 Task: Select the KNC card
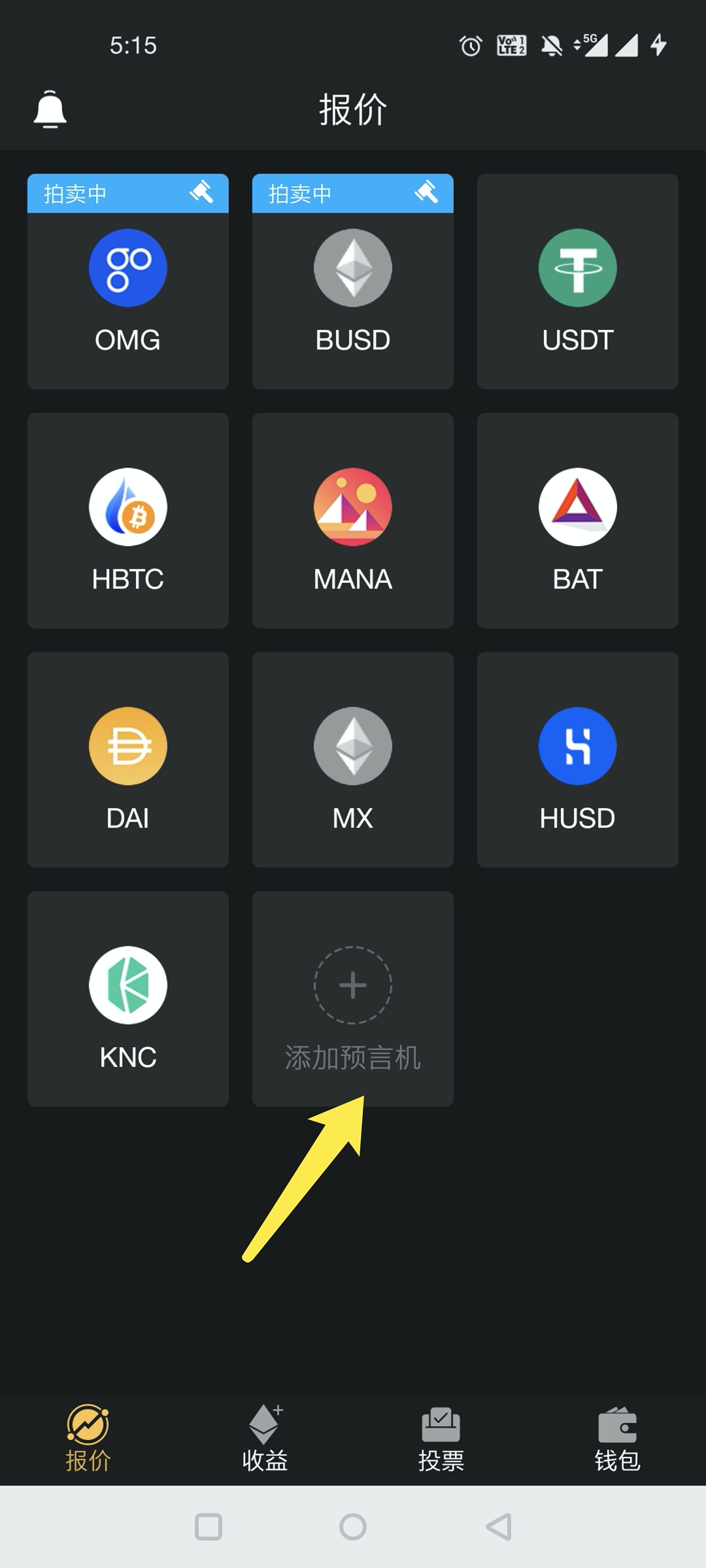[x=127, y=999]
